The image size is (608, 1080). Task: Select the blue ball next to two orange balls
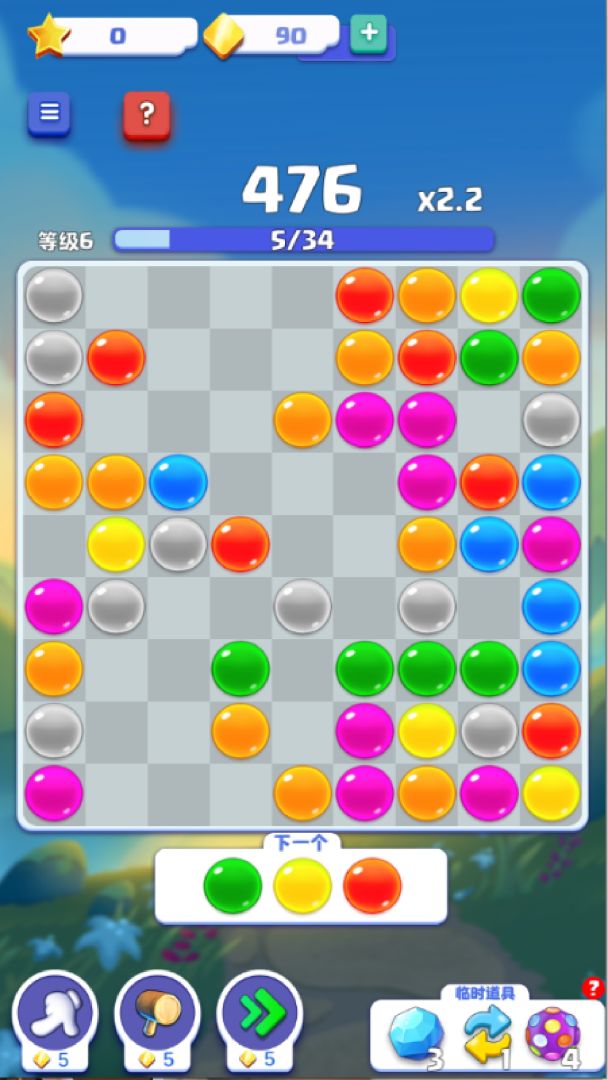178,482
